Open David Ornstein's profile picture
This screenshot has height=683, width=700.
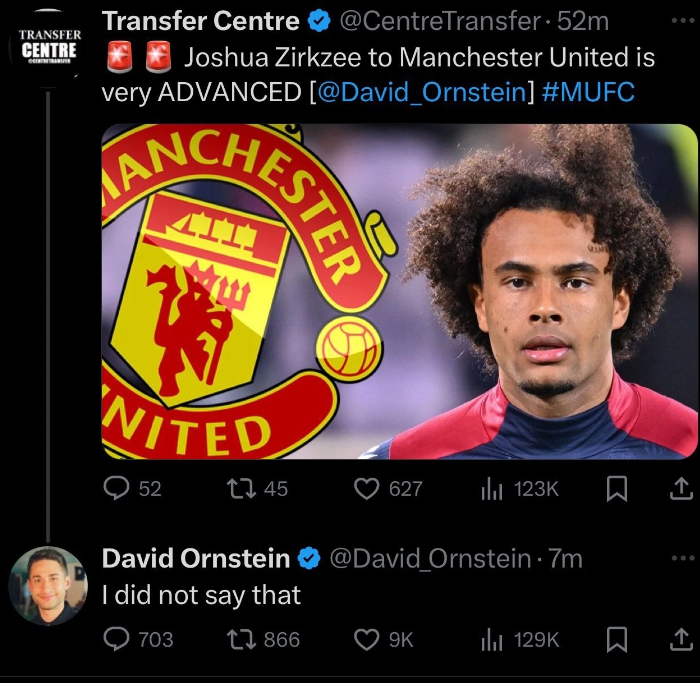point(48,585)
